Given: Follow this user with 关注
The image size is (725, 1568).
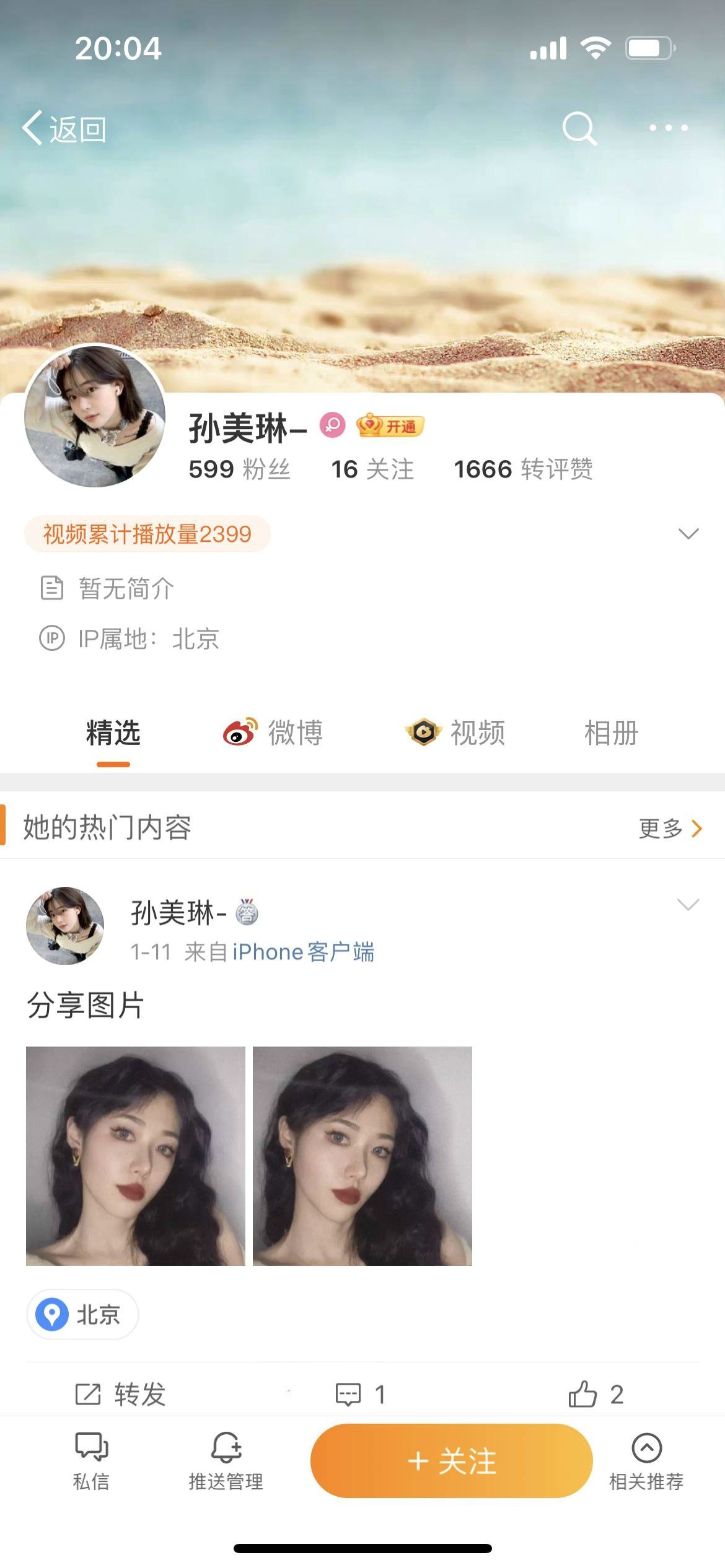Looking at the screenshot, I should (x=451, y=1461).
